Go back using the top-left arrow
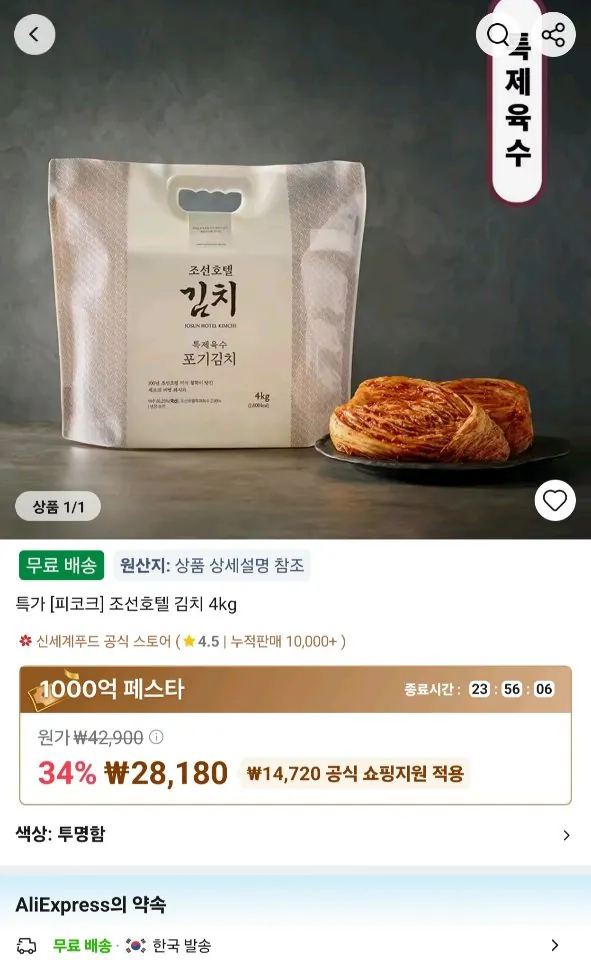This screenshot has height=960, width=591. pyautogui.click(x=34, y=34)
